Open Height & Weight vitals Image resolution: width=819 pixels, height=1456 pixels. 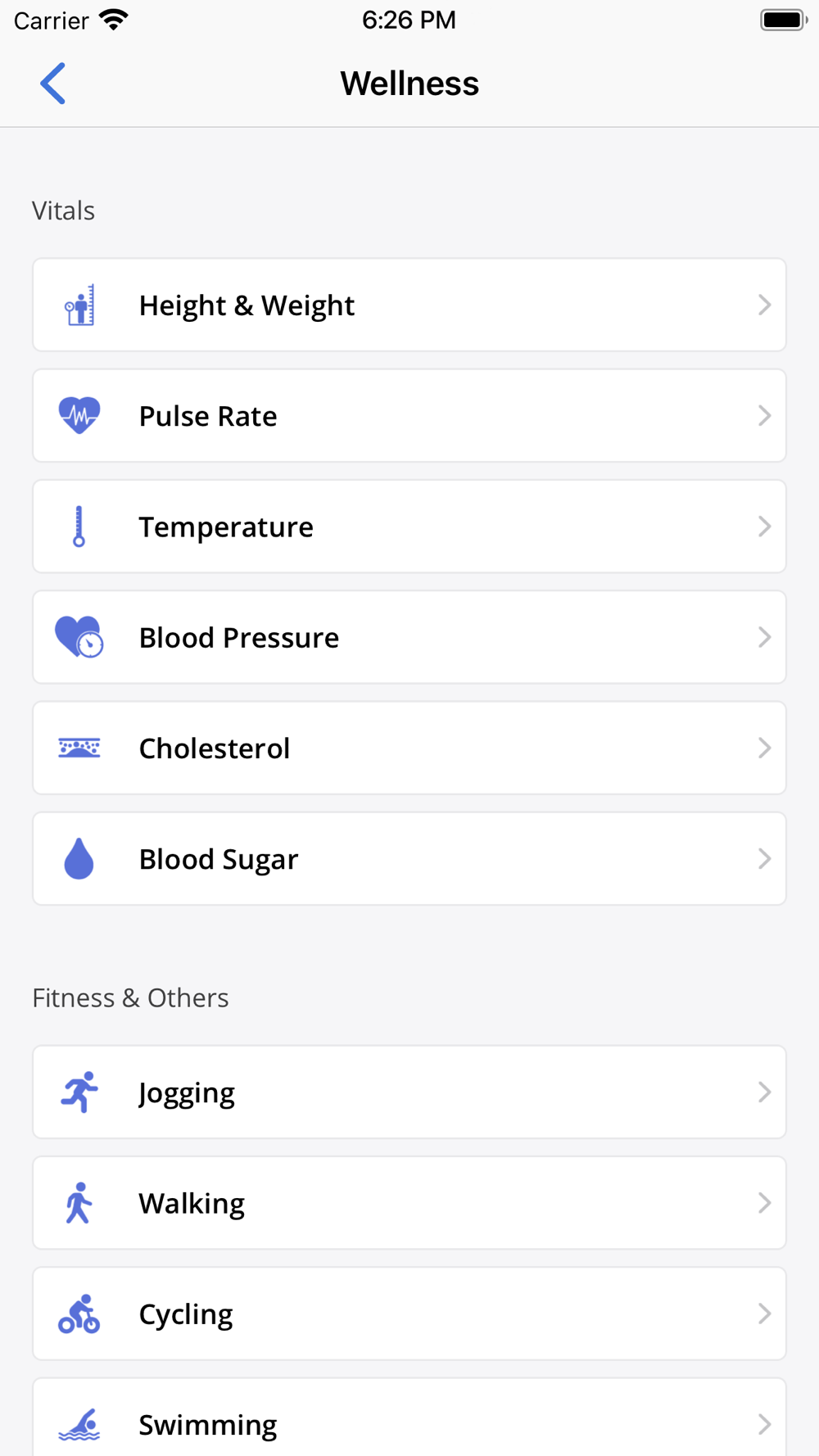[x=409, y=305]
